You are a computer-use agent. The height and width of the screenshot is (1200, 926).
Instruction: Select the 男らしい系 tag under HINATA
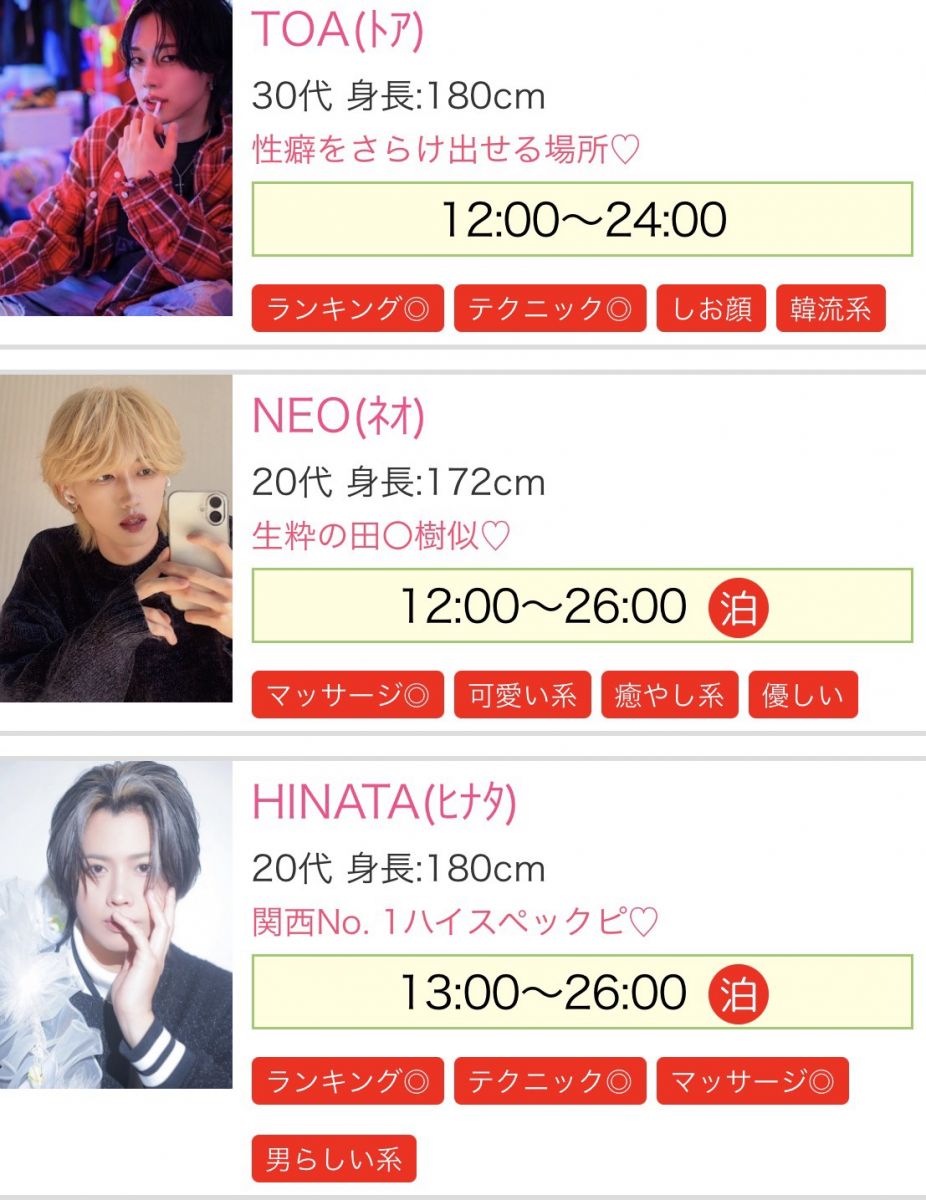tap(333, 1159)
